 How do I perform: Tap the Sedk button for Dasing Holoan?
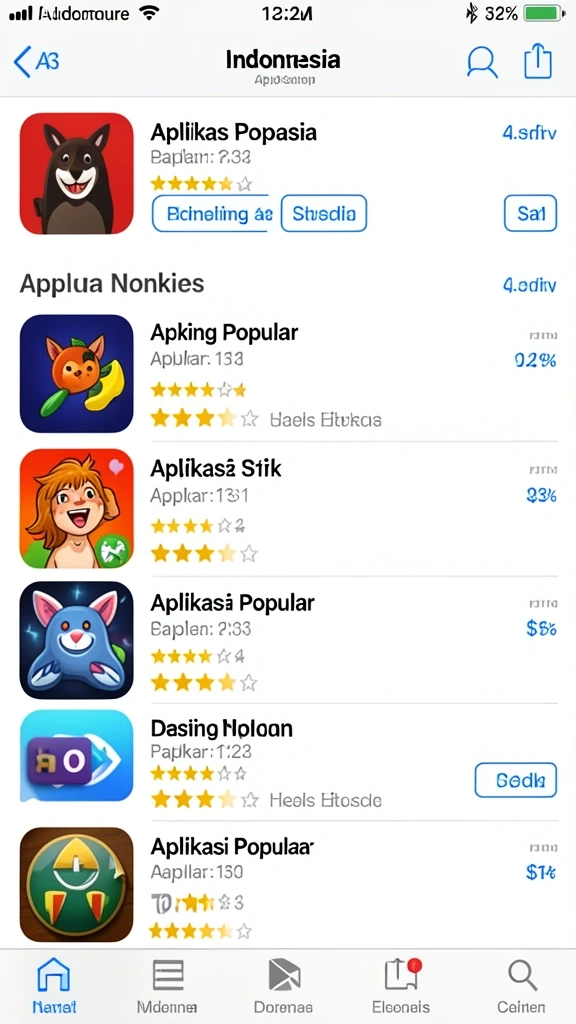click(x=515, y=780)
